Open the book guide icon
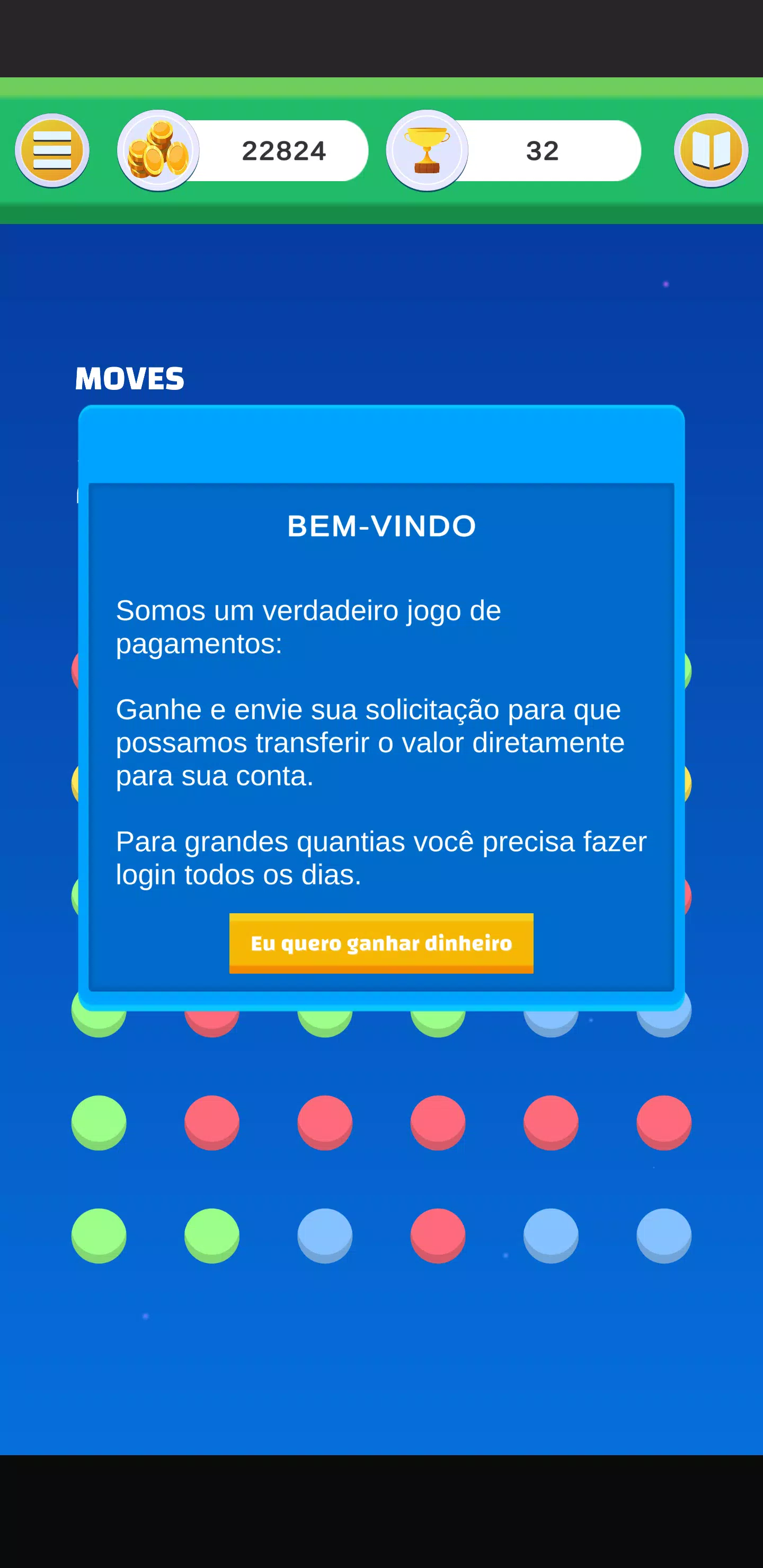 point(711,150)
